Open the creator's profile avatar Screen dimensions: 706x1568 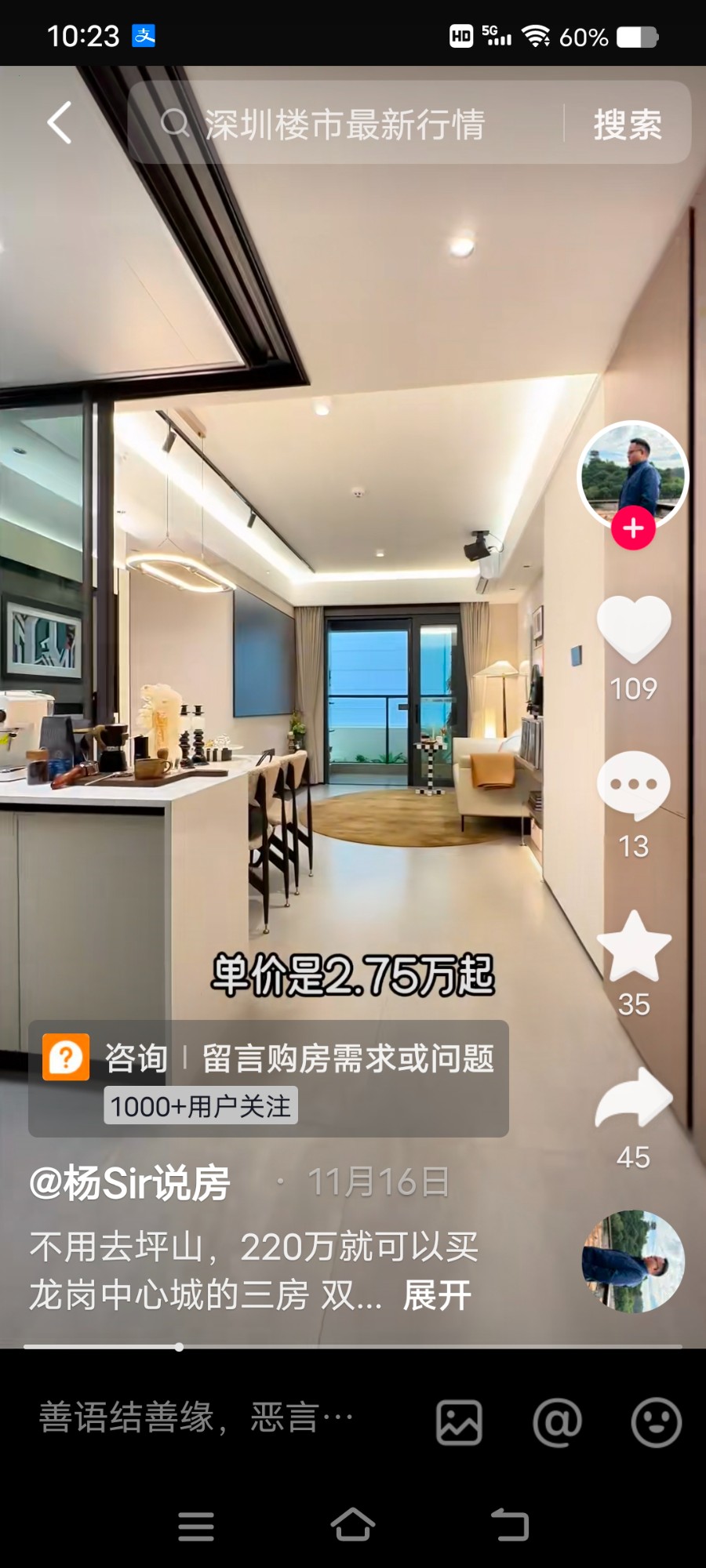pos(632,473)
